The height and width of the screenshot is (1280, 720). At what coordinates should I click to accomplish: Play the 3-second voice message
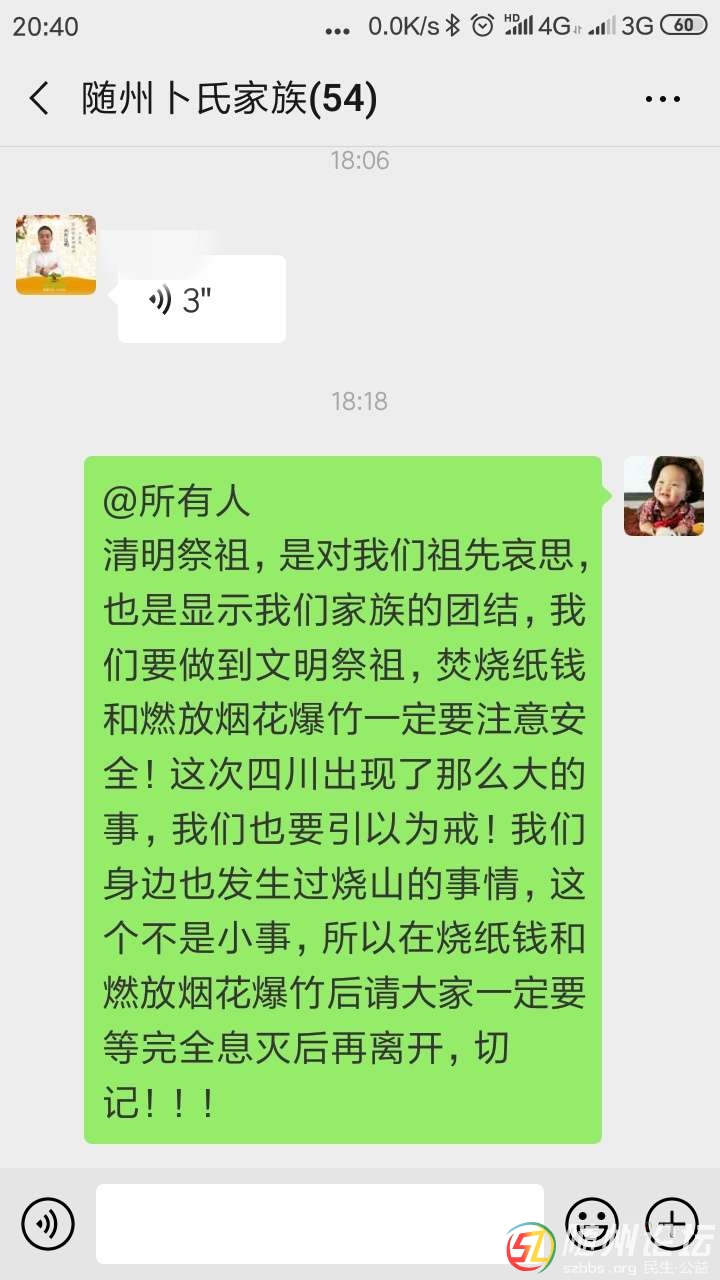click(201, 299)
